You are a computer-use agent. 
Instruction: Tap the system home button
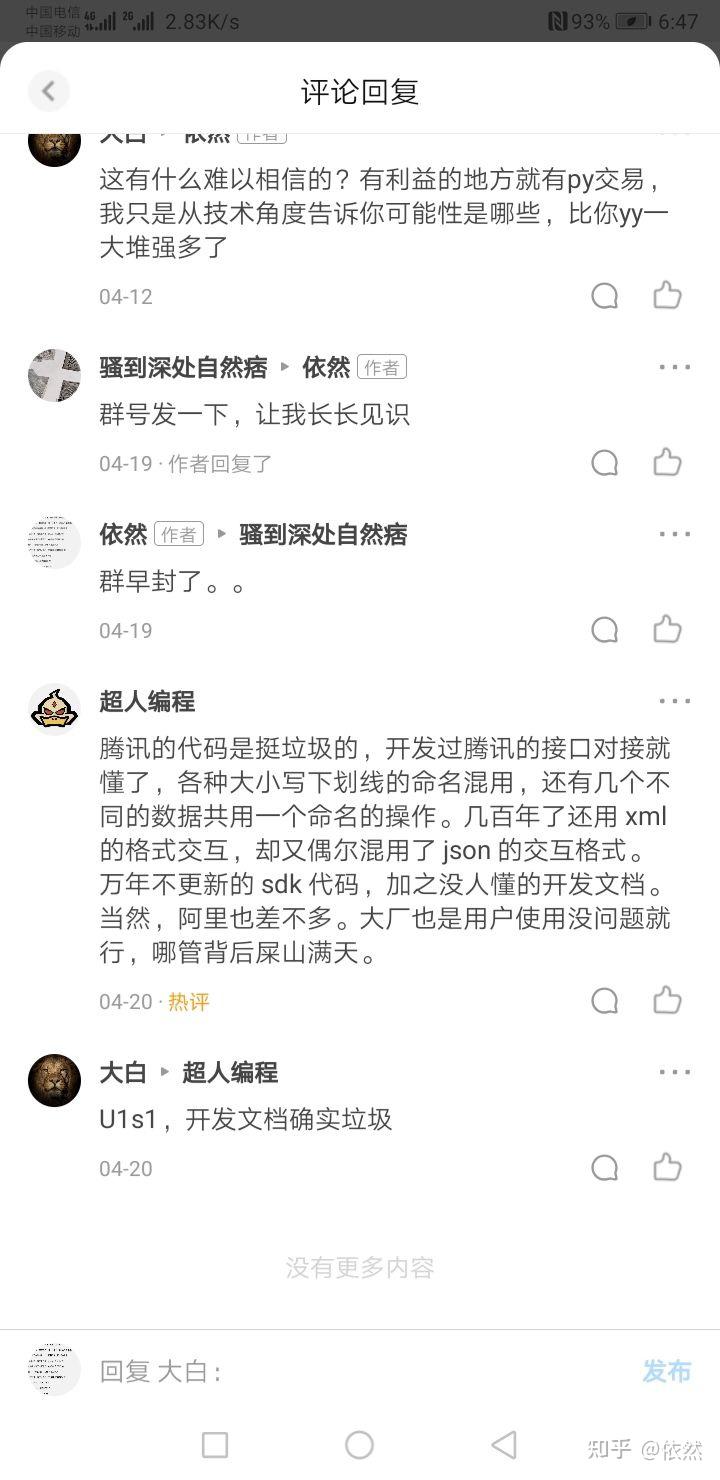[359, 1445]
